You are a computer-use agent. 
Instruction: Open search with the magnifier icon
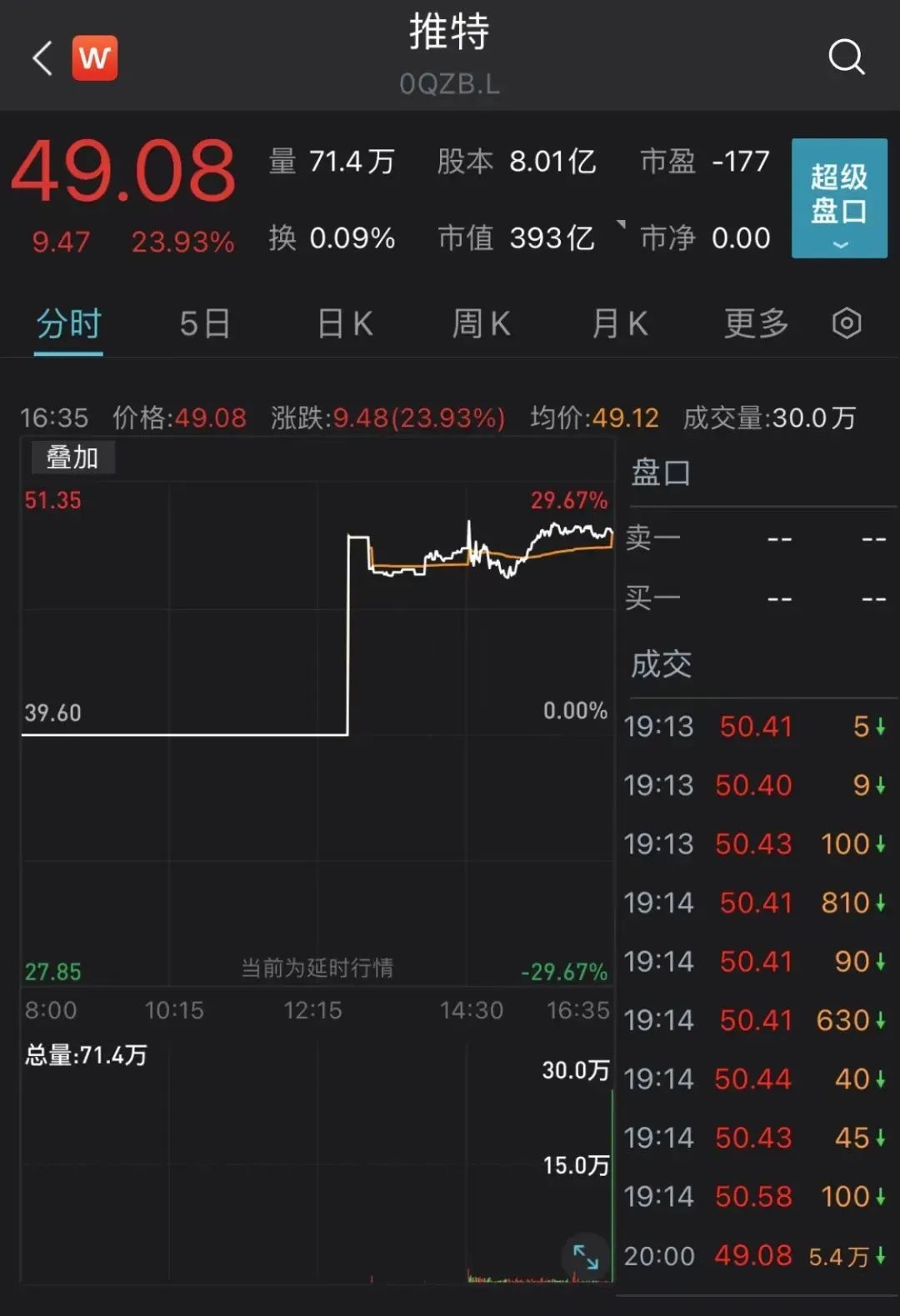(847, 57)
